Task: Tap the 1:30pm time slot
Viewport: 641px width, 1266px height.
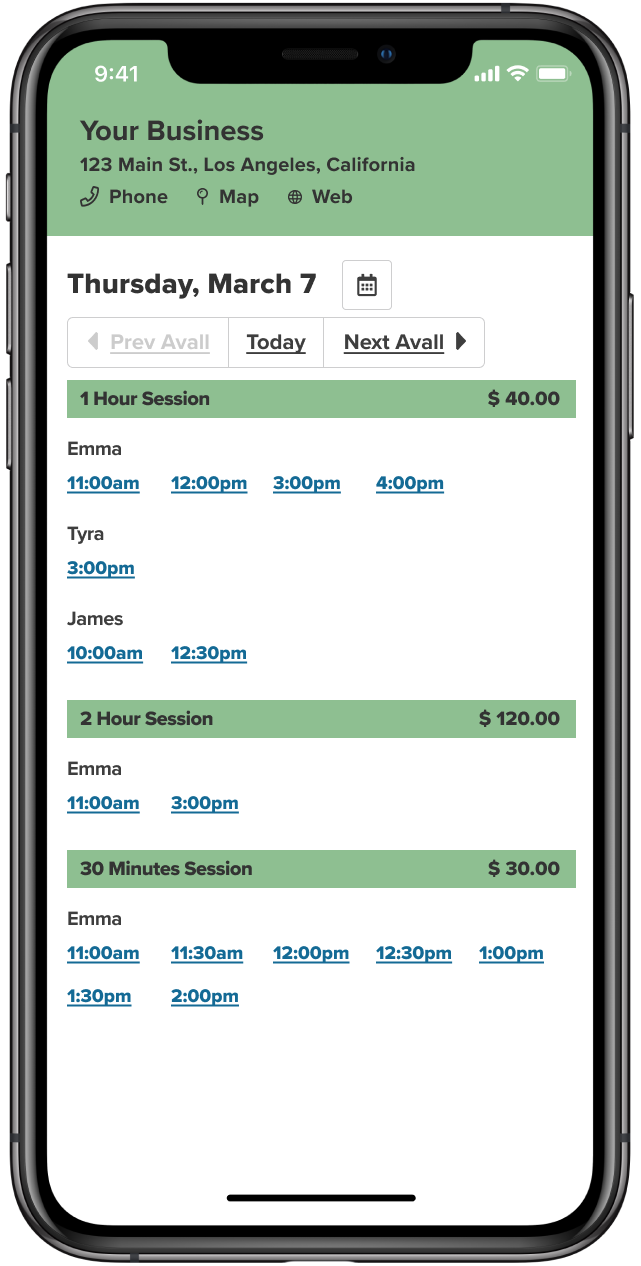Action: click(99, 997)
